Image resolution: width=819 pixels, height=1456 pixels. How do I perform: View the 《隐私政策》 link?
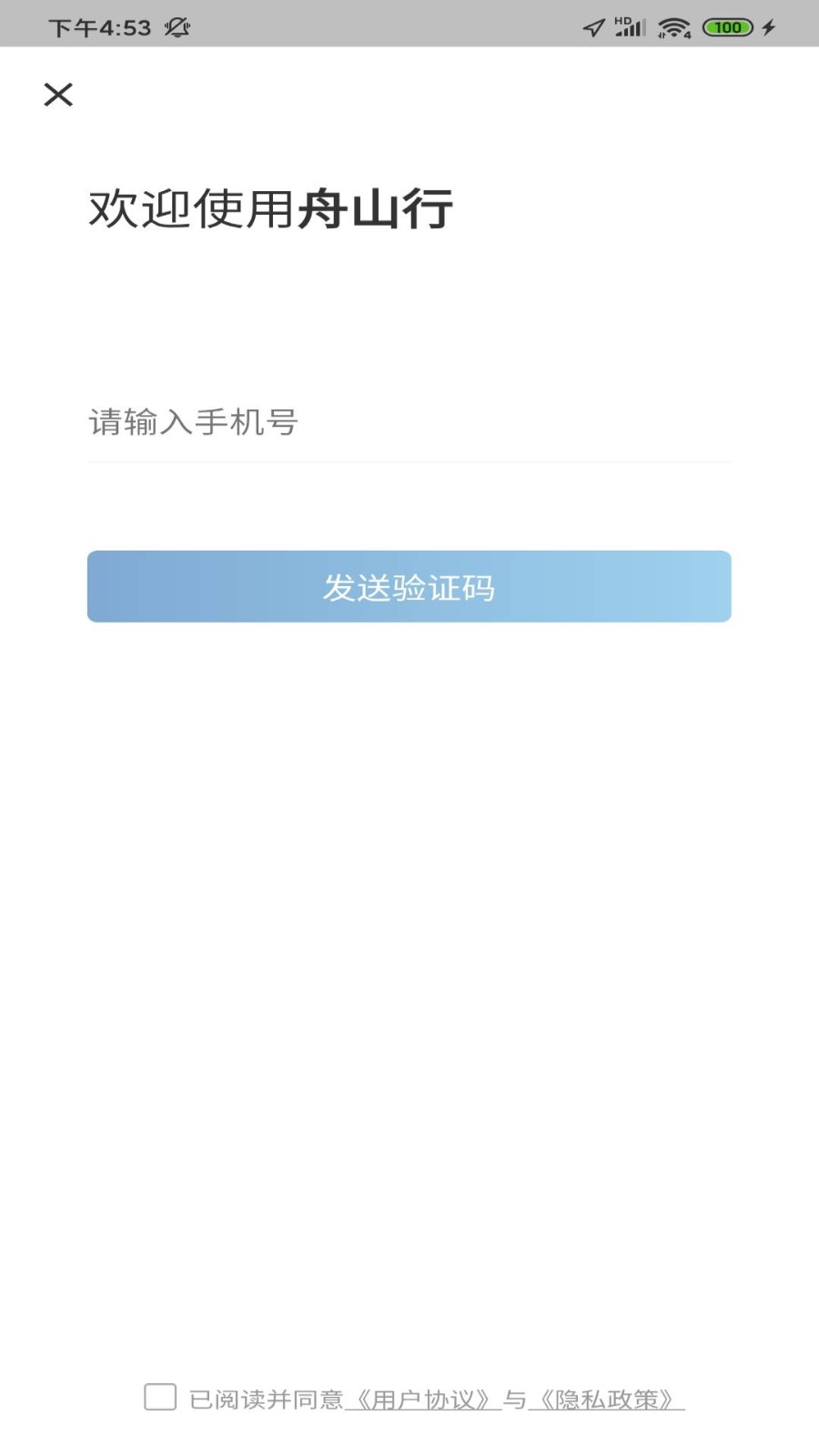[x=607, y=1400]
